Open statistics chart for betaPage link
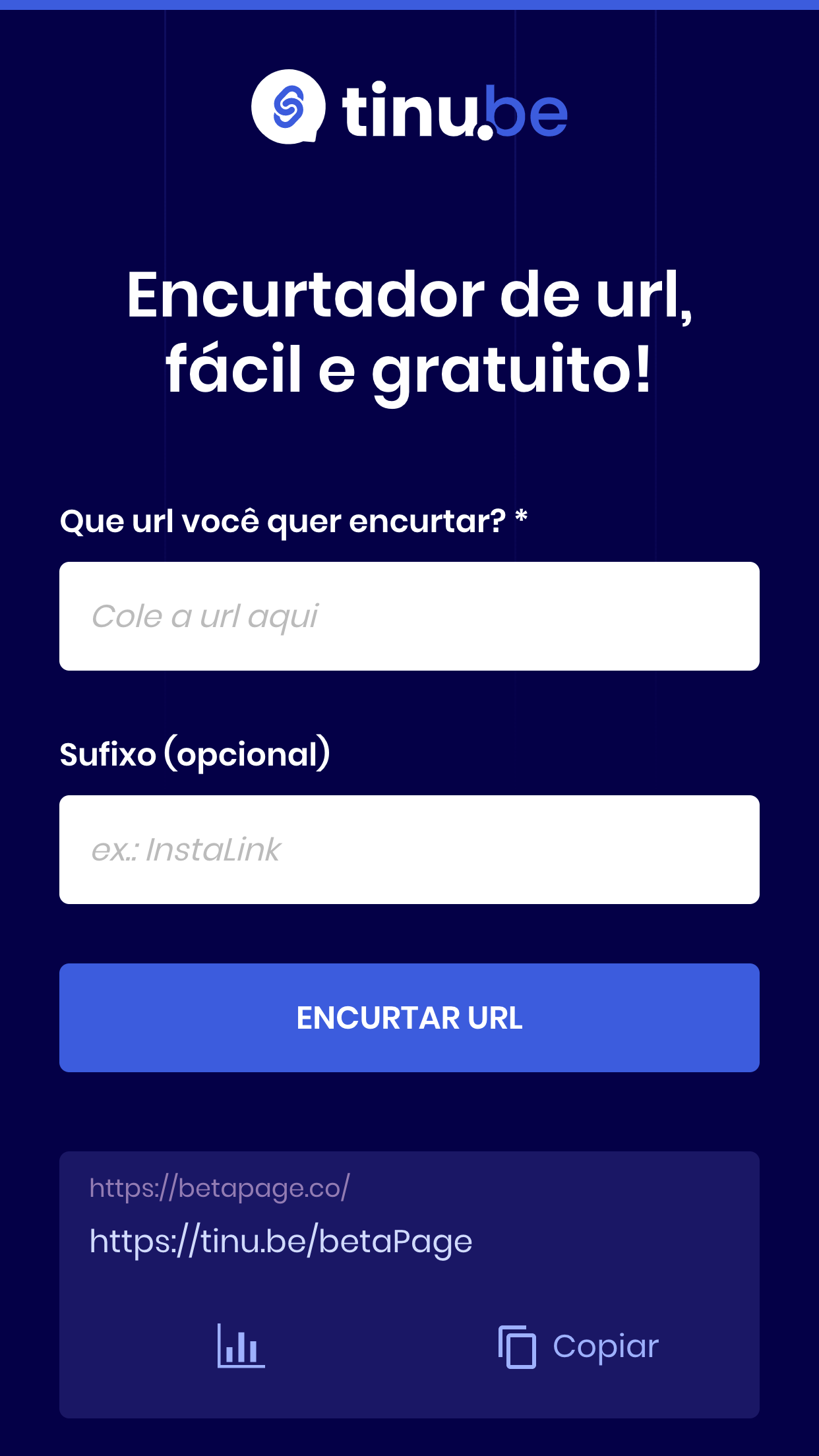819x1456 pixels. [x=241, y=1346]
